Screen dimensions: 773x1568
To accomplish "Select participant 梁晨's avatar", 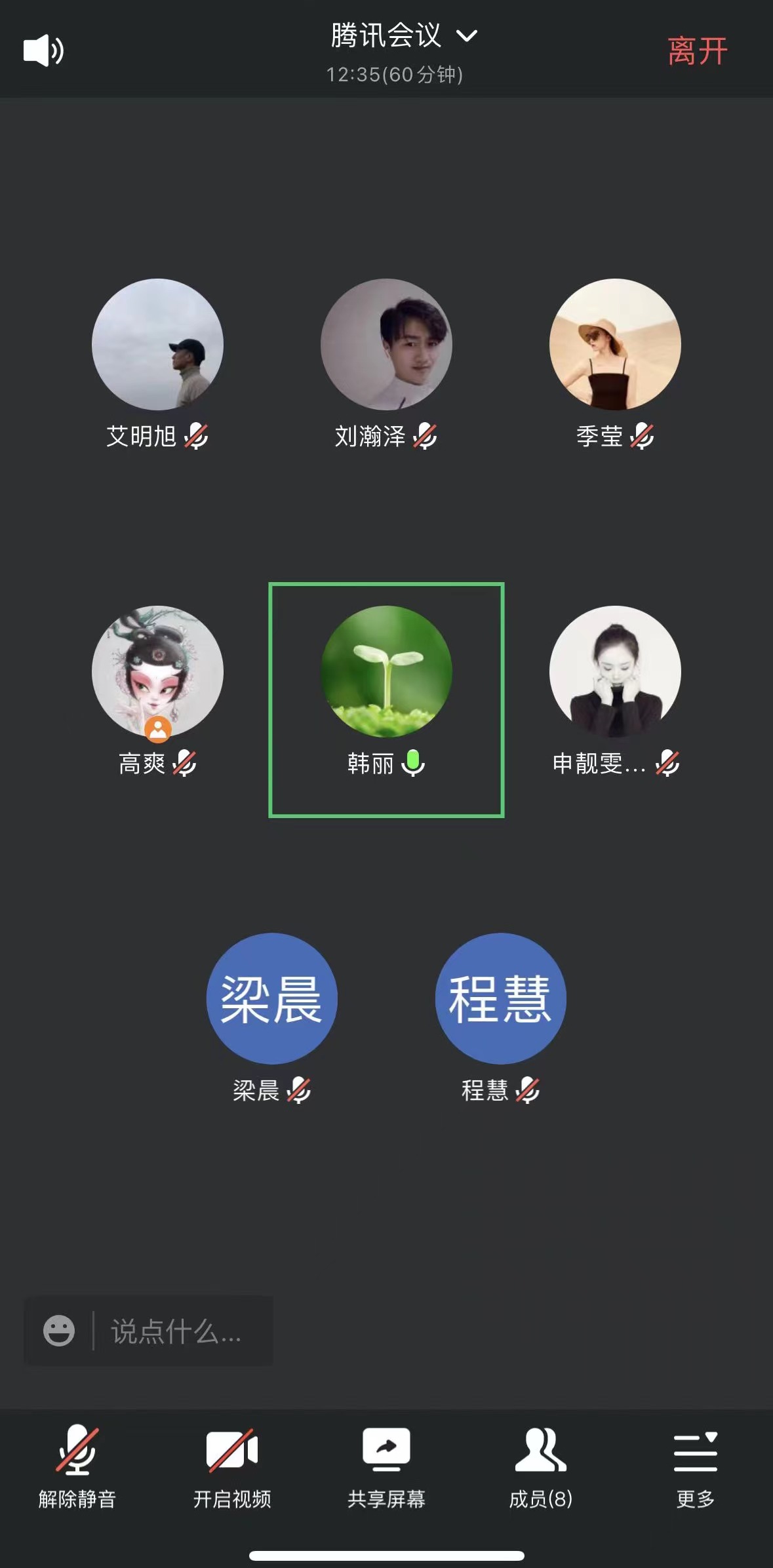I will coord(272,998).
